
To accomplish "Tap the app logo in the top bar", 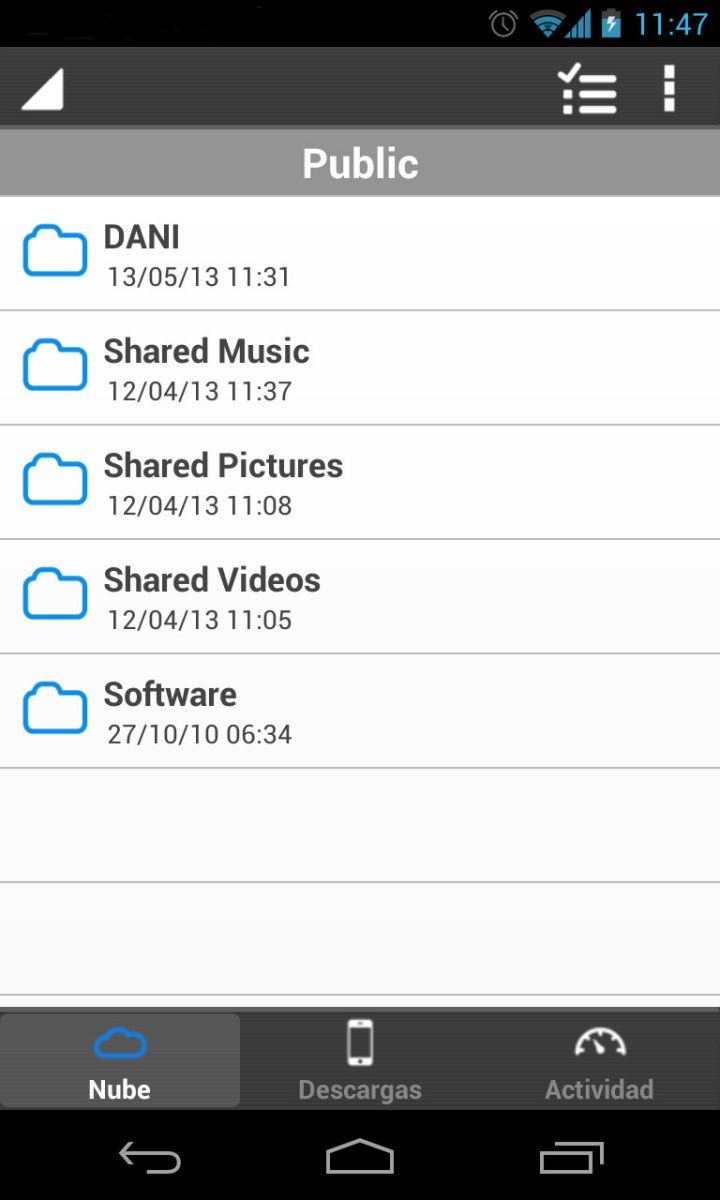I will (42, 89).
